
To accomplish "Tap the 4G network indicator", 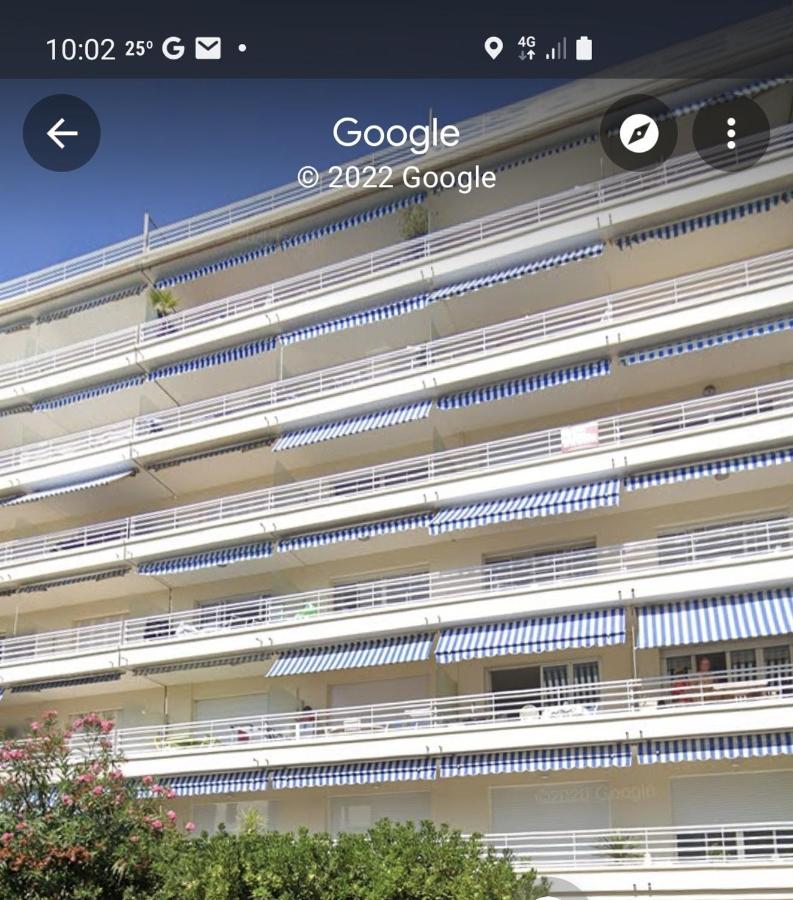I will click(x=527, y=45).
